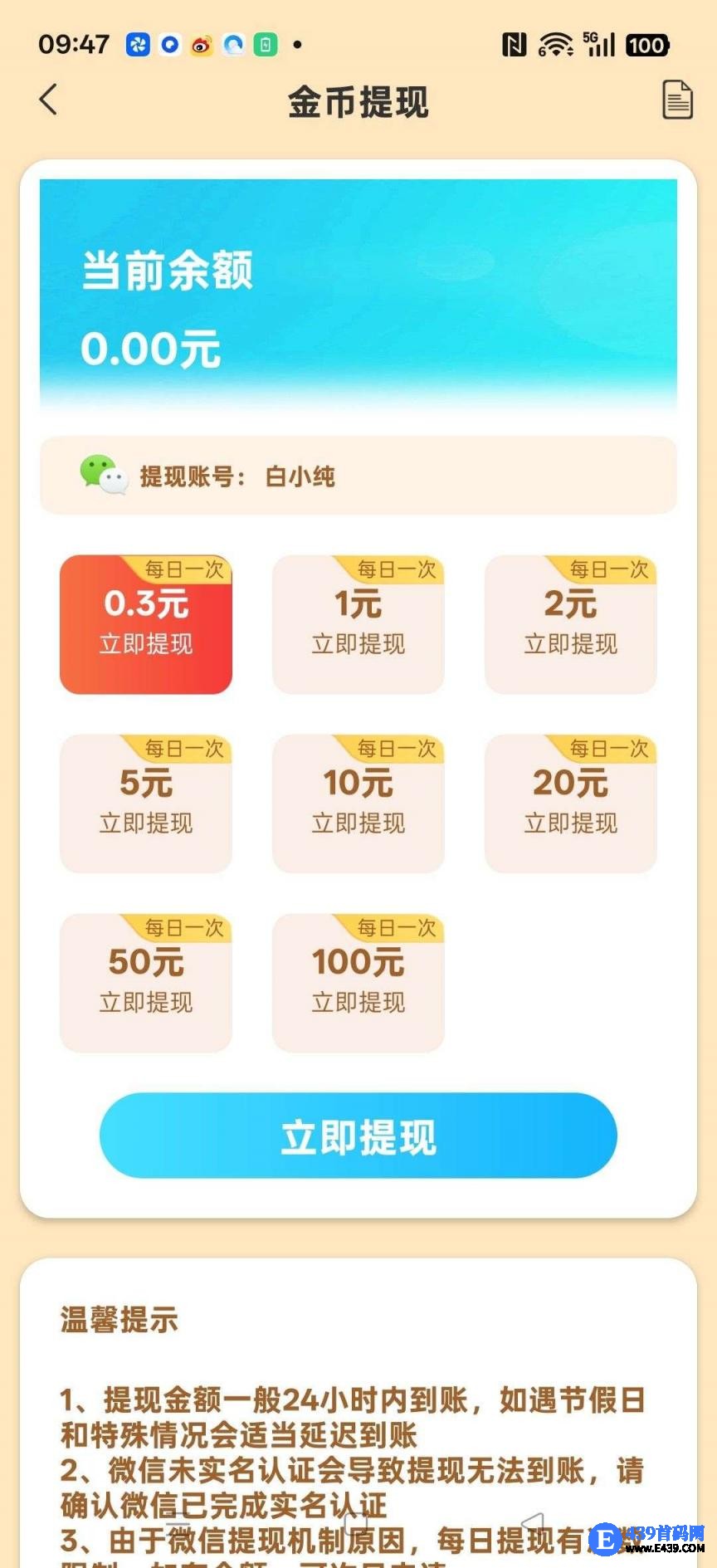This screenshot has width=717, height=1568.
Task: Open the withdrawal records document icon
Action: pyautogui.click(x=677, y=100)
